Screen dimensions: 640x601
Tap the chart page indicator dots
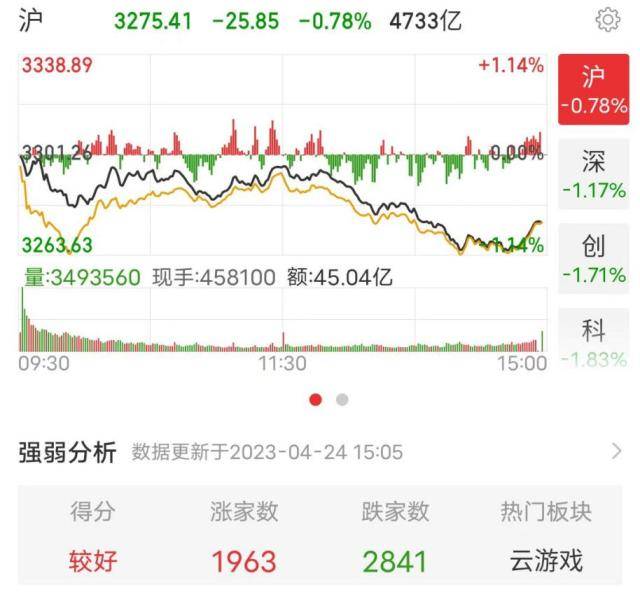[x=329, y=400]
